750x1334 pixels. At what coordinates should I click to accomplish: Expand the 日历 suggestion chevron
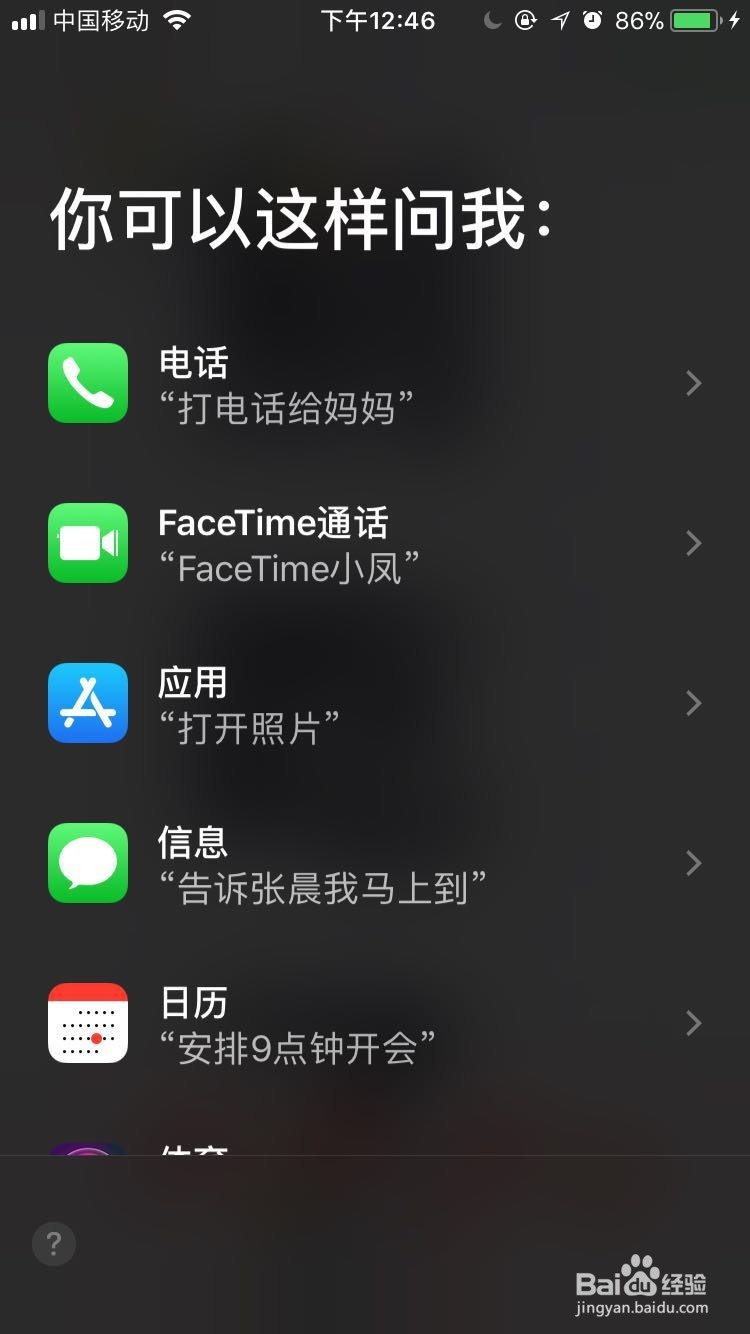point(694,1023)
